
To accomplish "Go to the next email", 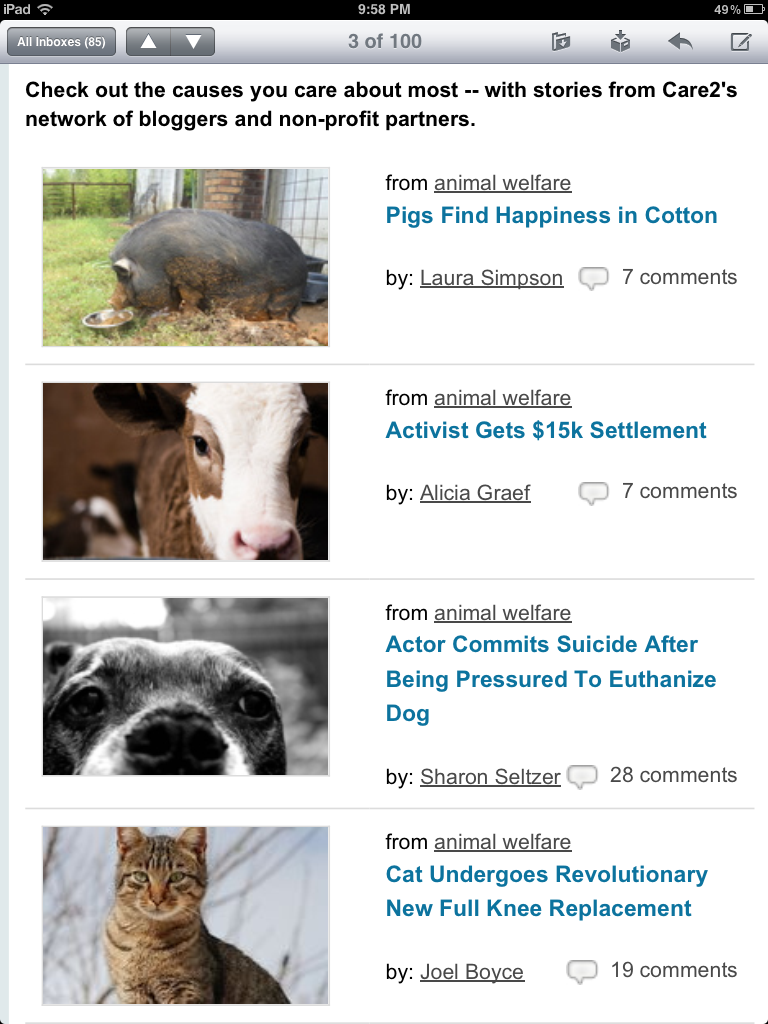I will click(193, 42).
